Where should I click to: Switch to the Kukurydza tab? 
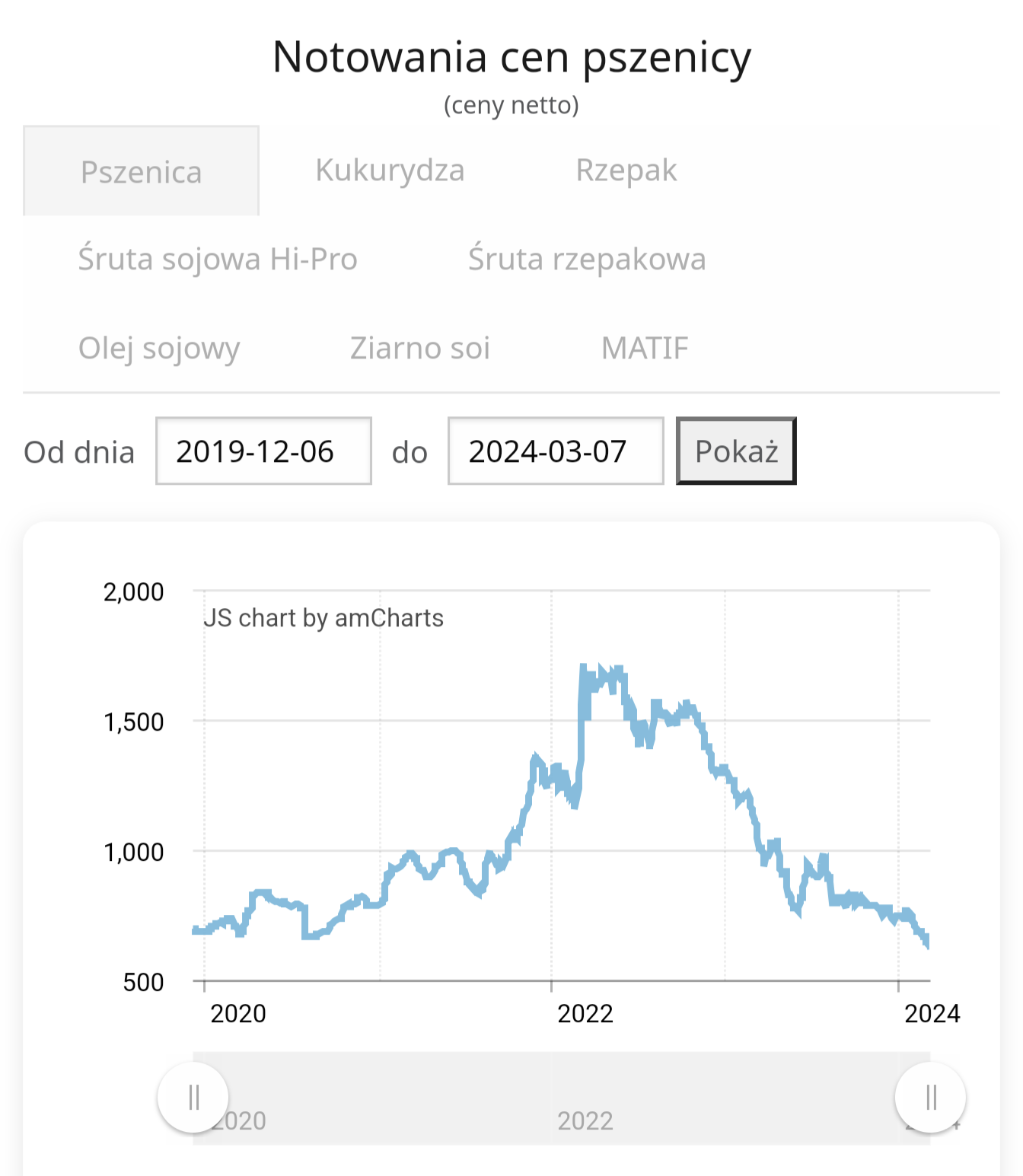[x=390, y=171]
